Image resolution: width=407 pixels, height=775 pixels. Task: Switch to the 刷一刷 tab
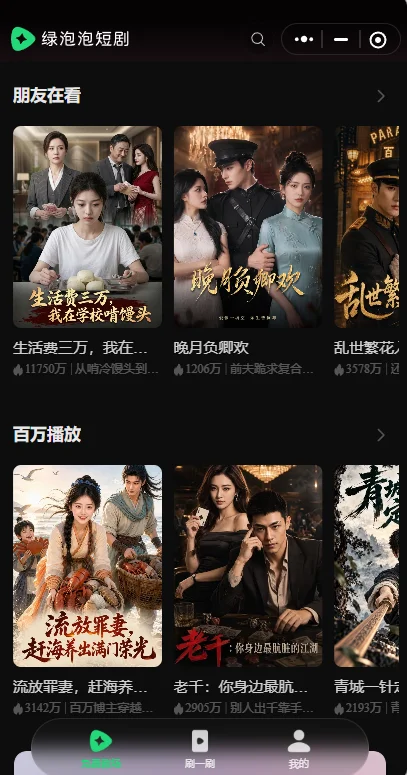point(200,749)
